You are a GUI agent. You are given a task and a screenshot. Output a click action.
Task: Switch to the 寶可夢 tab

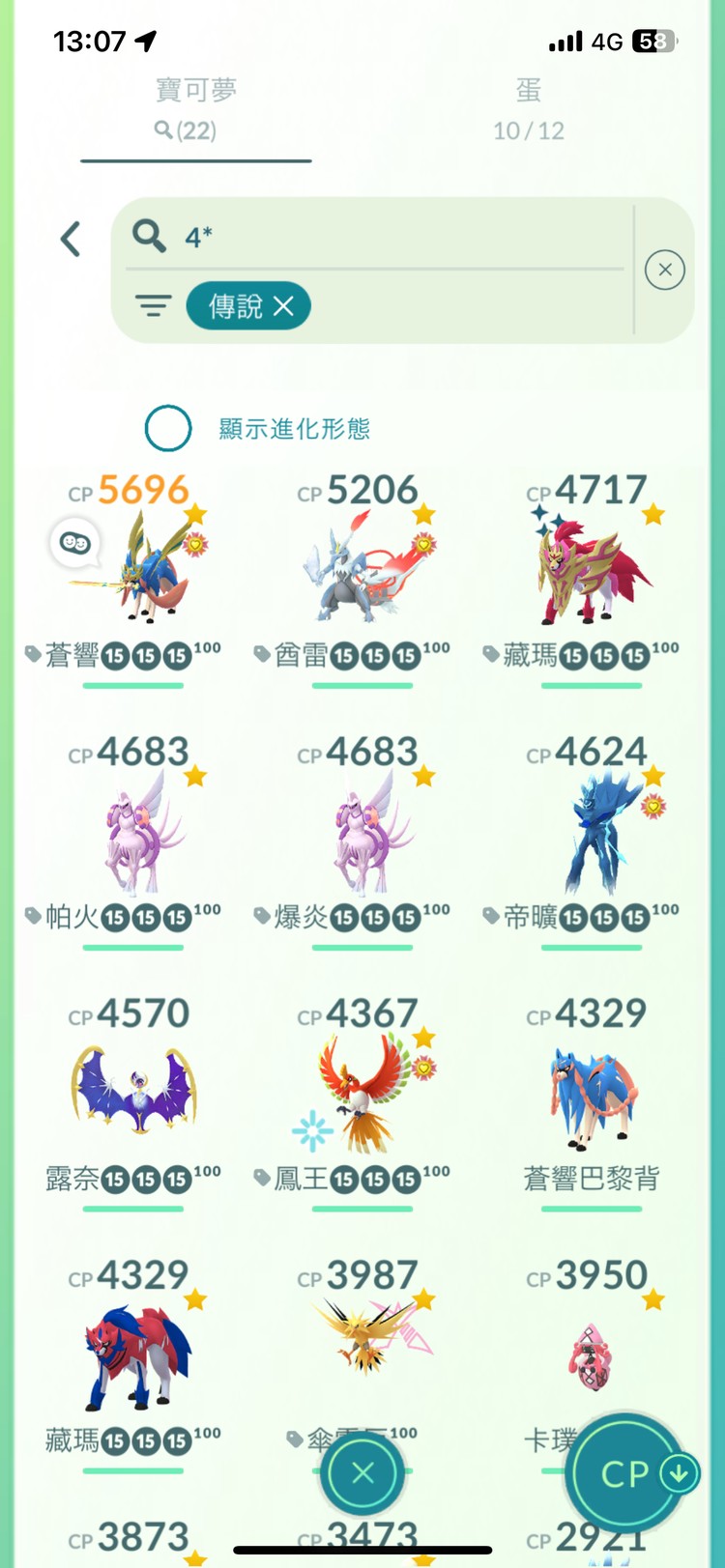point(195,108)
